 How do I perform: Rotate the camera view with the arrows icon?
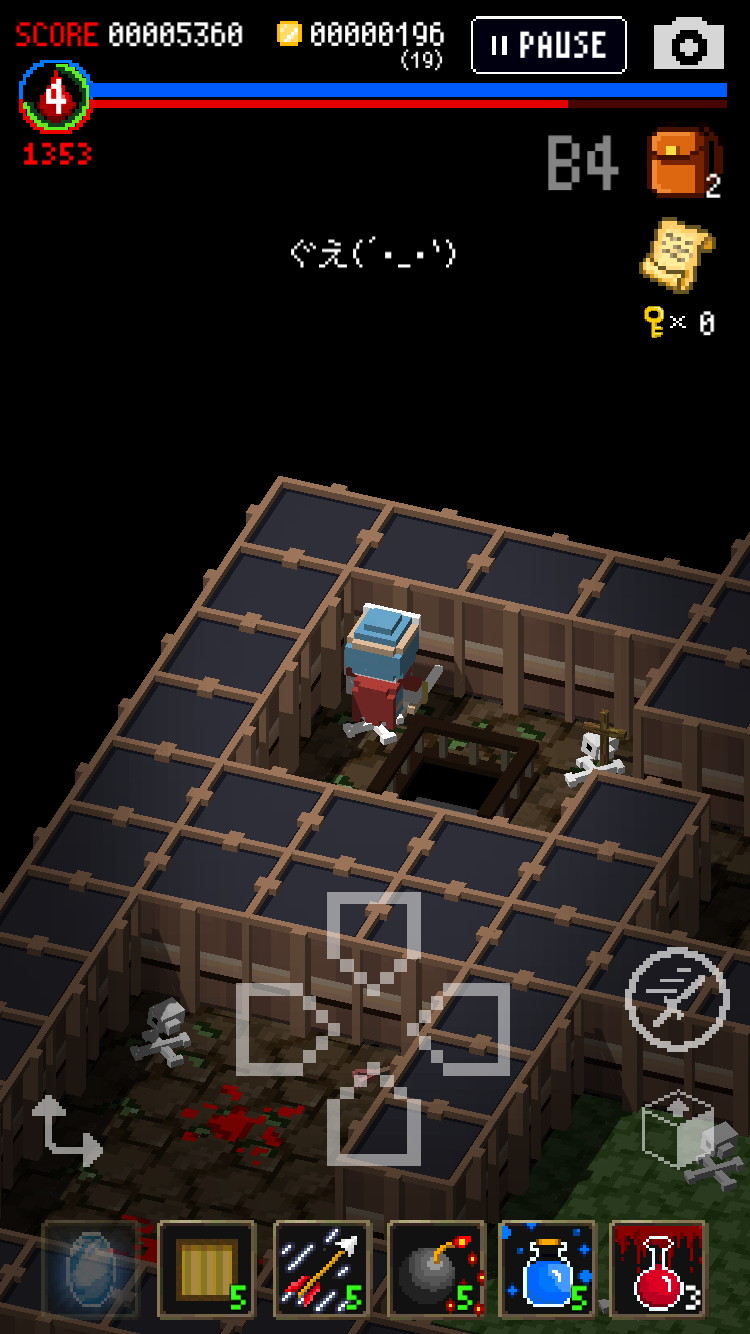tap(66, 1131)
